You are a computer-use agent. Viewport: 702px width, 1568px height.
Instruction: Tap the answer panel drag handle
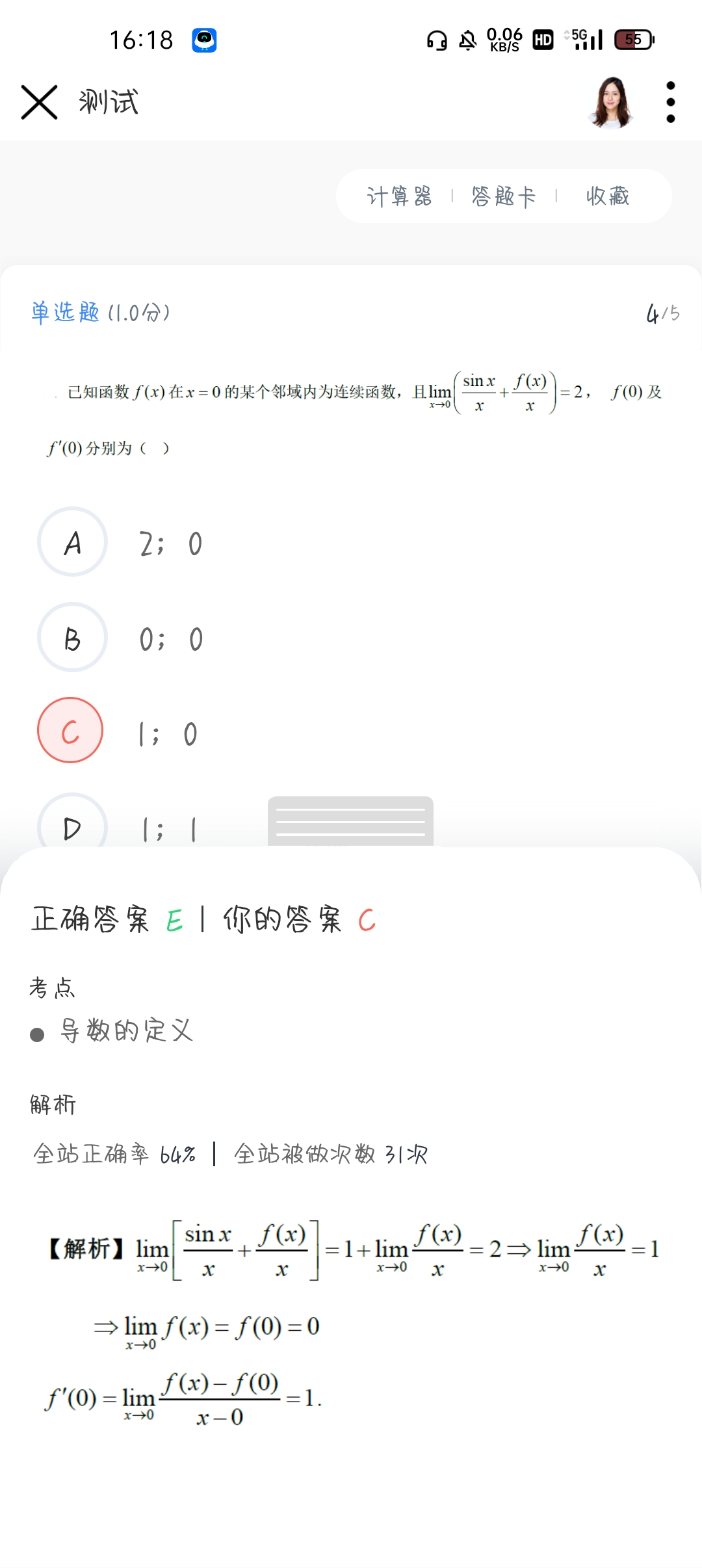(350, 821)
